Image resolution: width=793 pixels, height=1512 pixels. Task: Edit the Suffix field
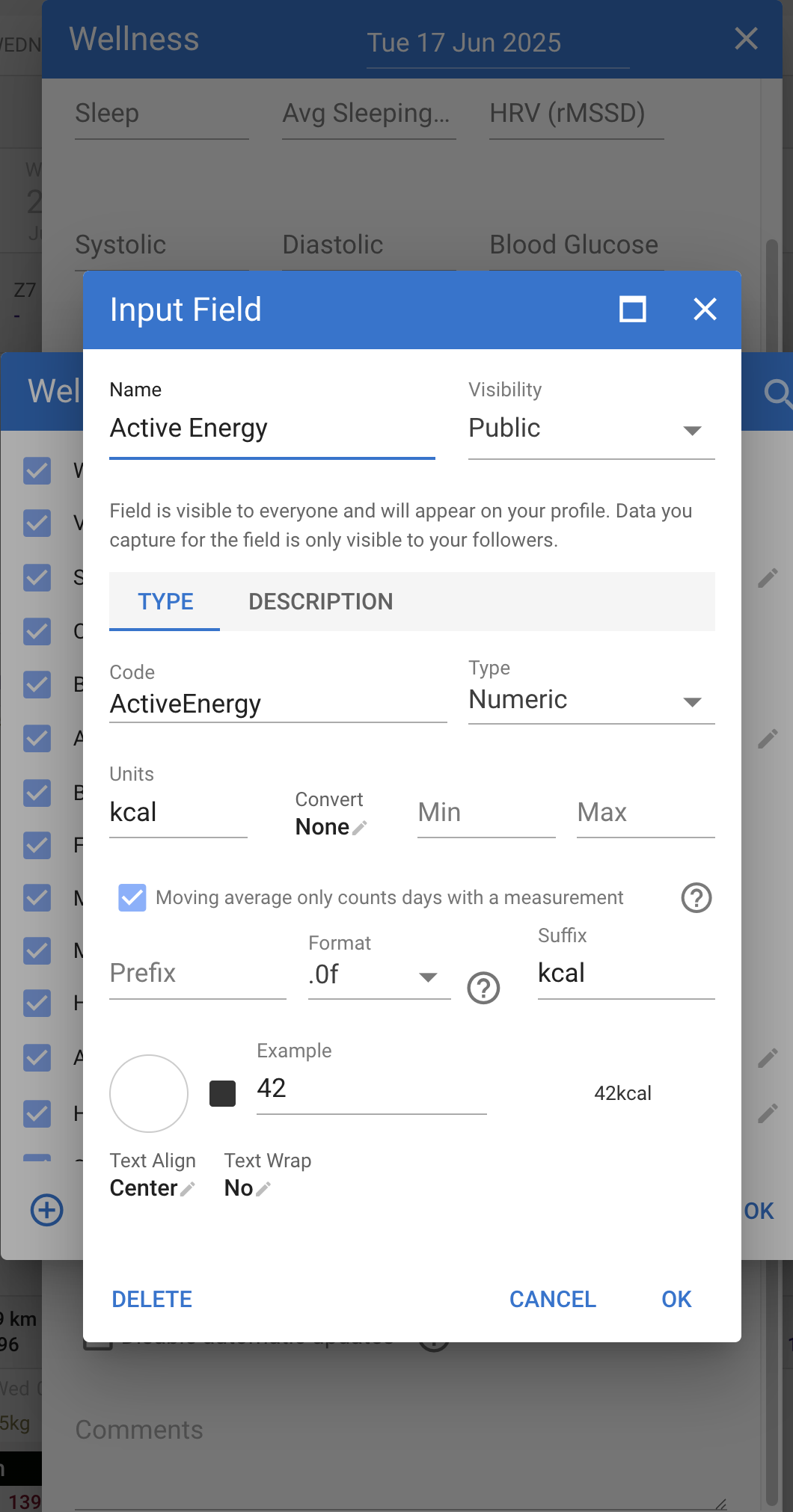pos(625,974)
